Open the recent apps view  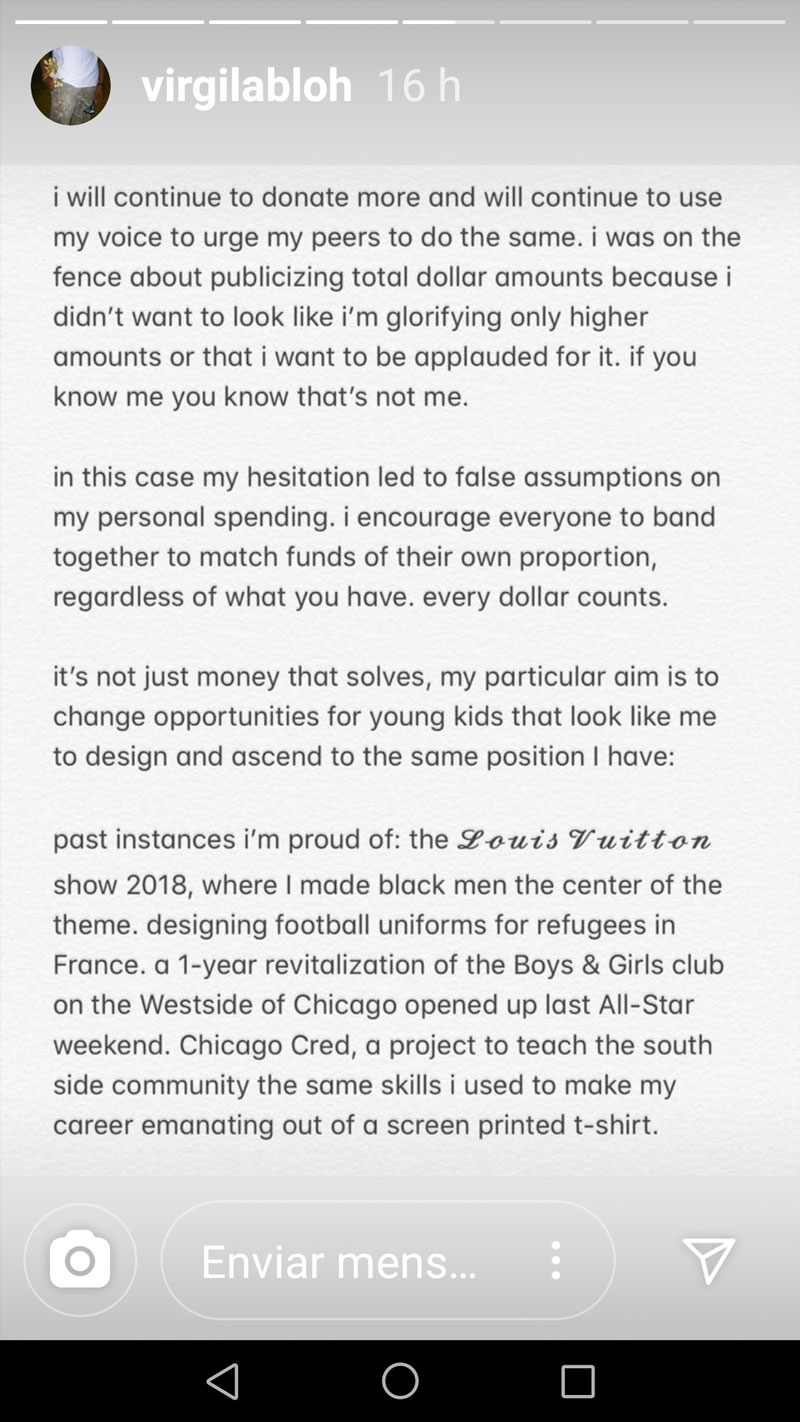[577, 1381]
